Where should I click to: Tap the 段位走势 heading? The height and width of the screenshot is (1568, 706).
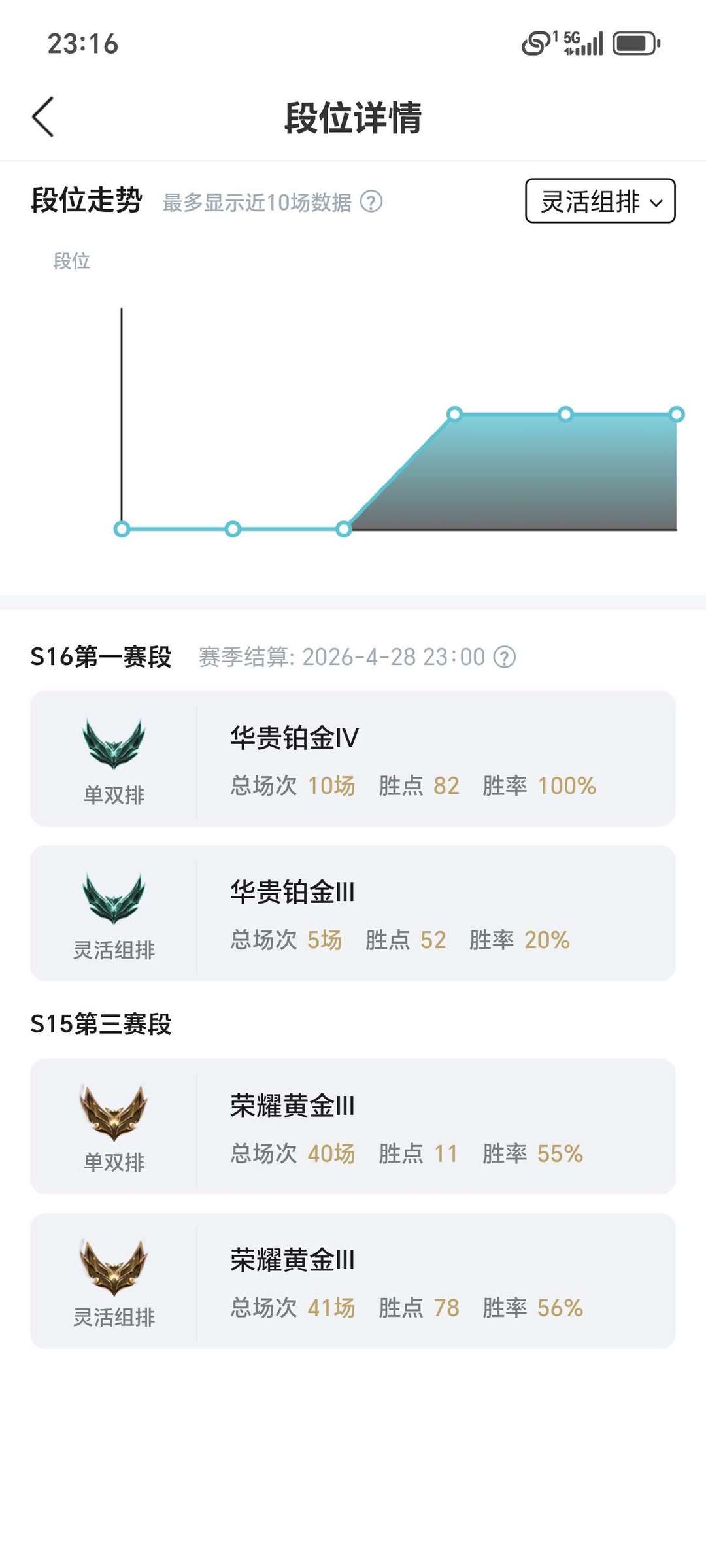click(87, 201)
